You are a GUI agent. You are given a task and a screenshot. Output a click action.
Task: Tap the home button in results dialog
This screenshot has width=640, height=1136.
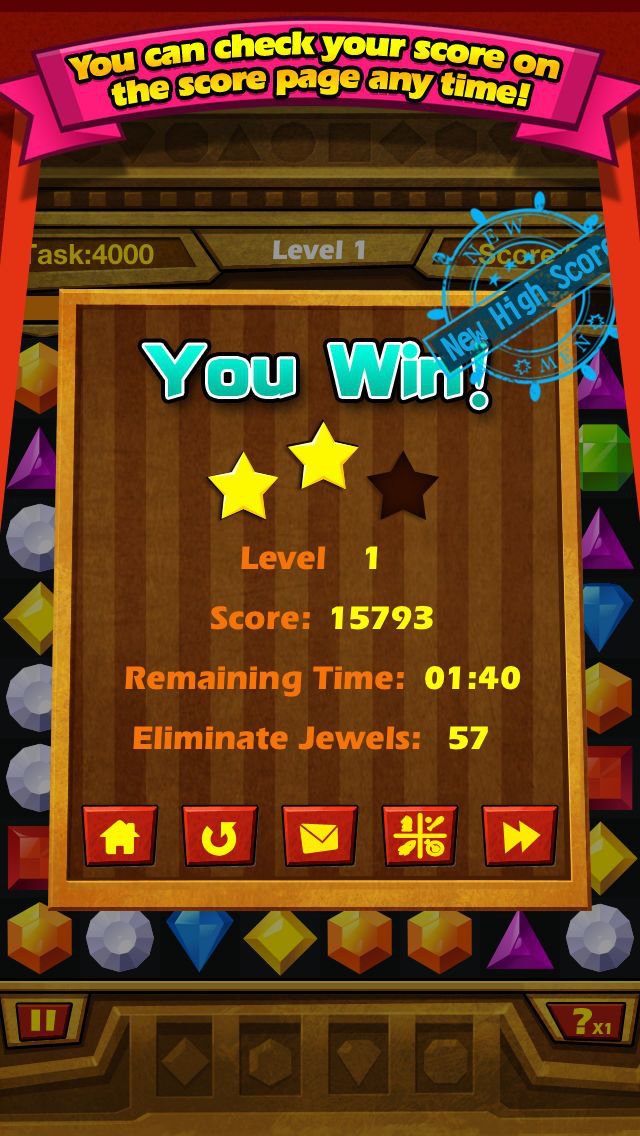click(120, 835)
